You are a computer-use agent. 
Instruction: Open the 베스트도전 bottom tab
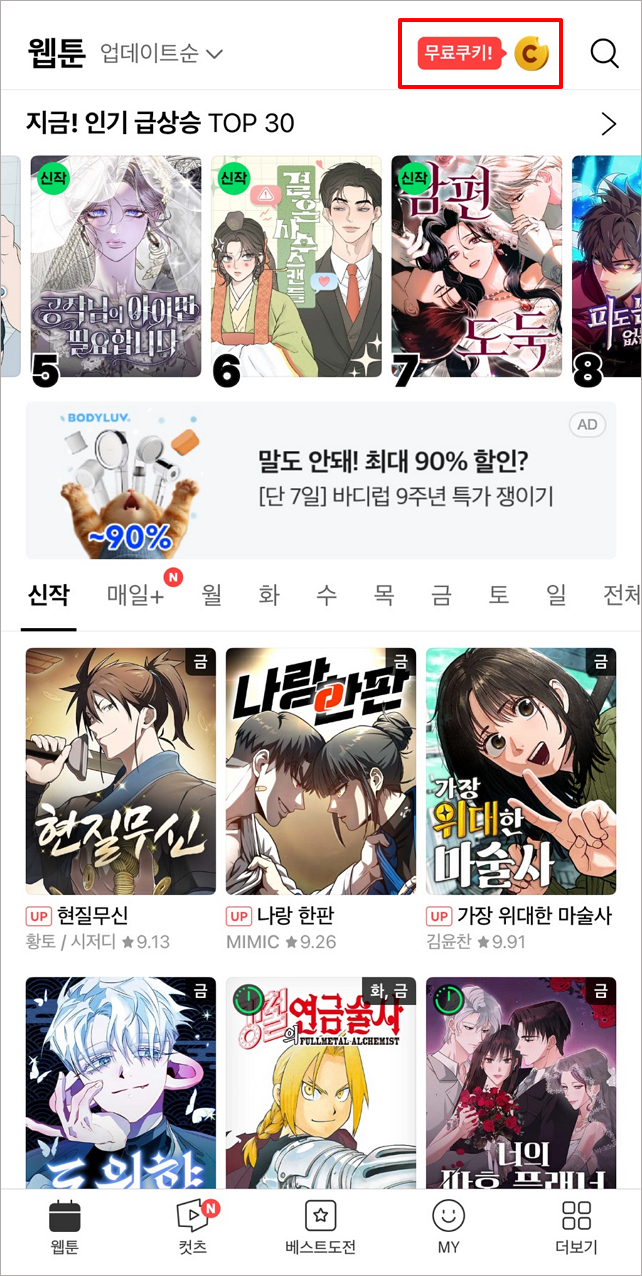pos(320,1227)
